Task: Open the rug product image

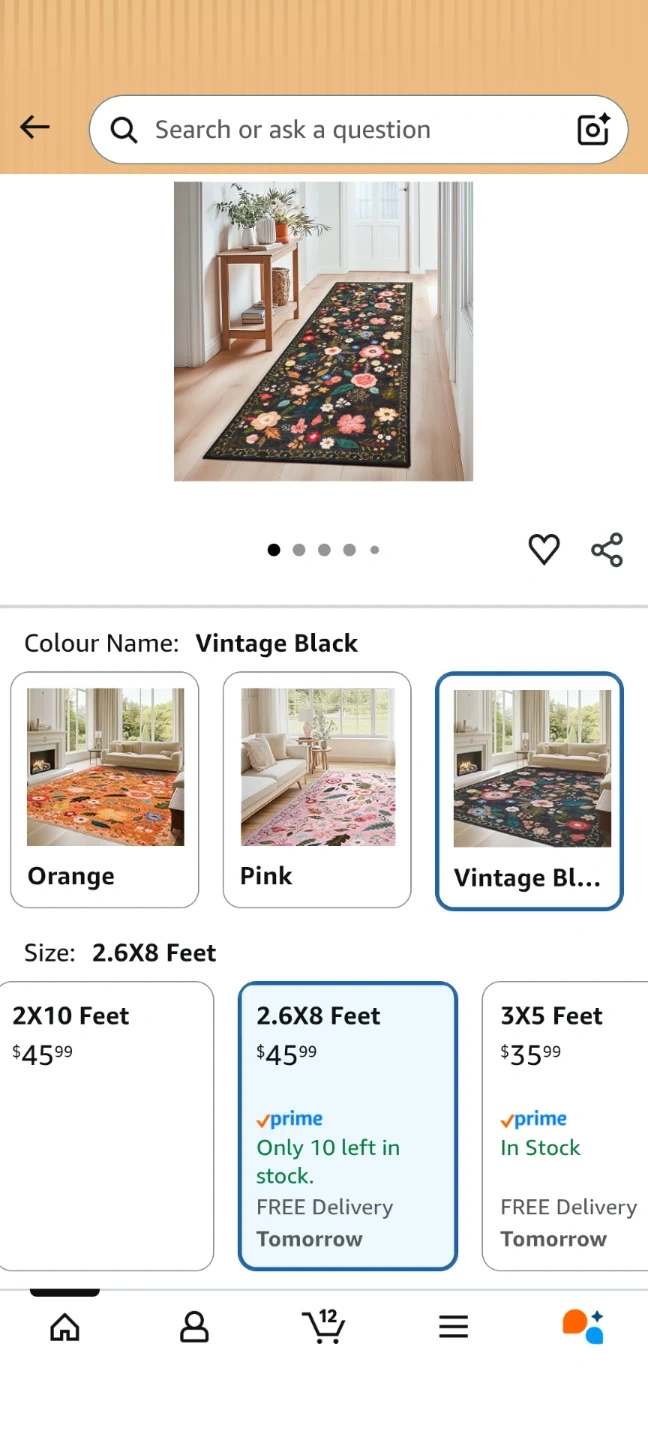Action: point(323,331)
